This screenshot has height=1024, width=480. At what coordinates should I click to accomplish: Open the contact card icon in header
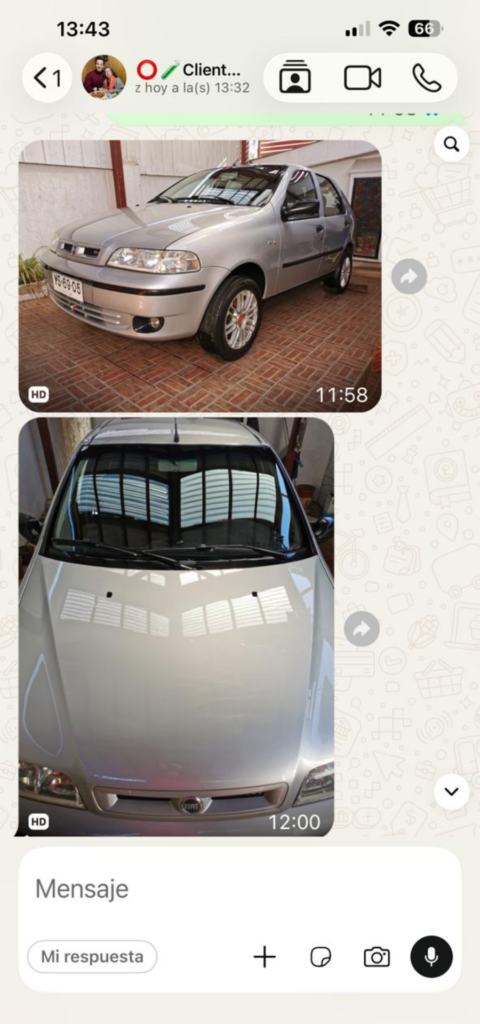click(295, 78)
